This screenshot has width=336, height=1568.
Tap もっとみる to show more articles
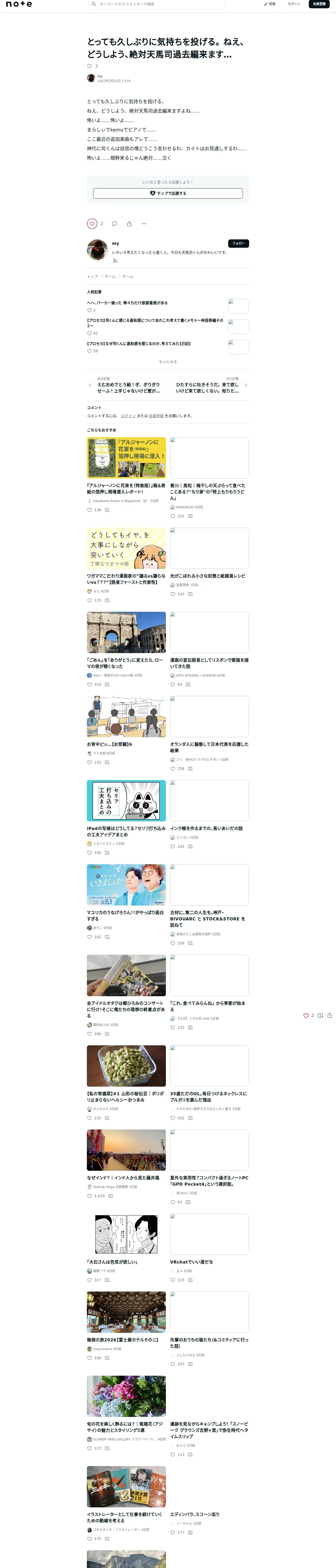(x=168, y=362)
